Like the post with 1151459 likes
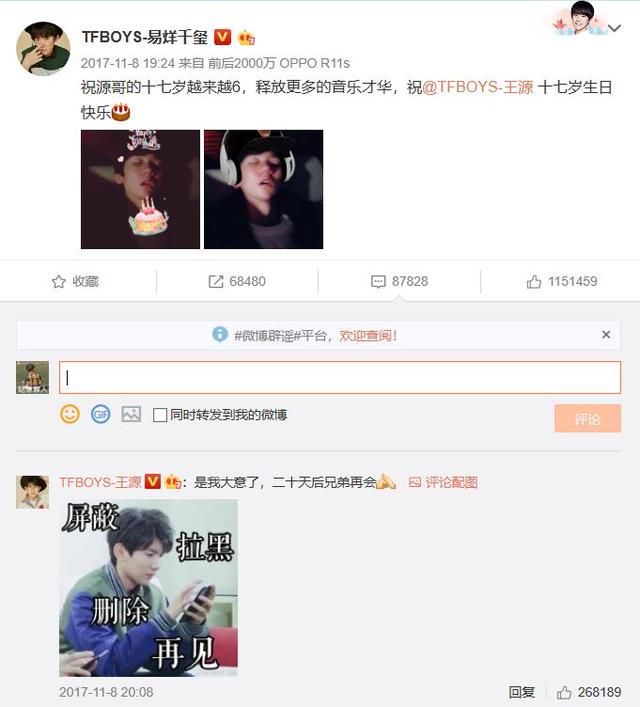 [561, 282]
